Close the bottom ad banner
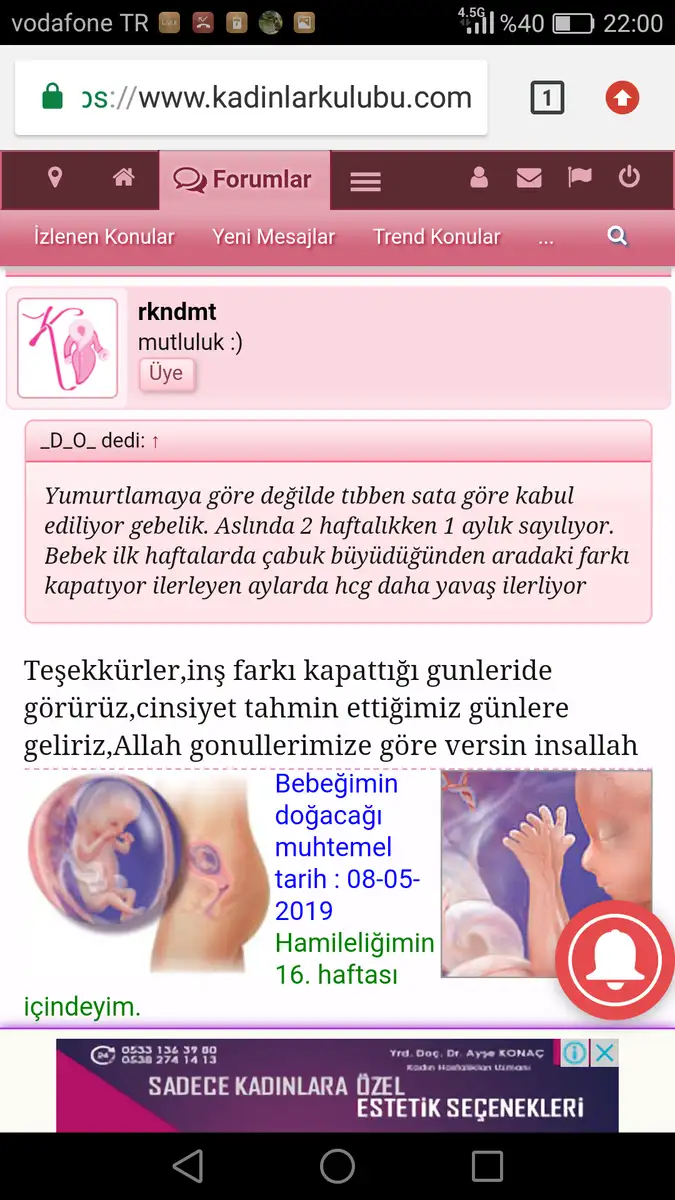Image resolution: width=675 pixels, height=1200 pixels. 605,1053
